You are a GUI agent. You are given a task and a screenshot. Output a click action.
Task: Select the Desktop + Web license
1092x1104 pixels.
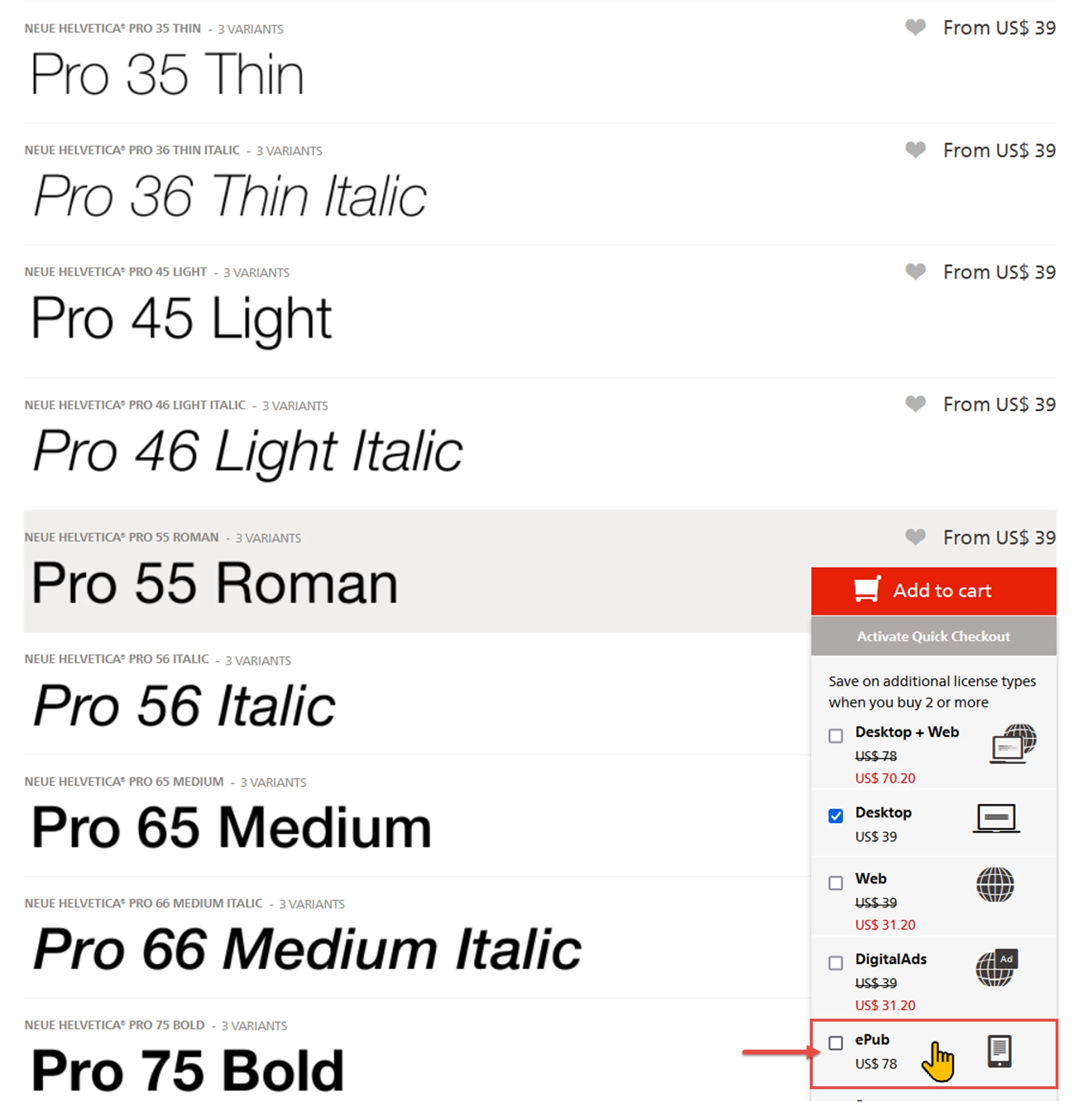835,736
